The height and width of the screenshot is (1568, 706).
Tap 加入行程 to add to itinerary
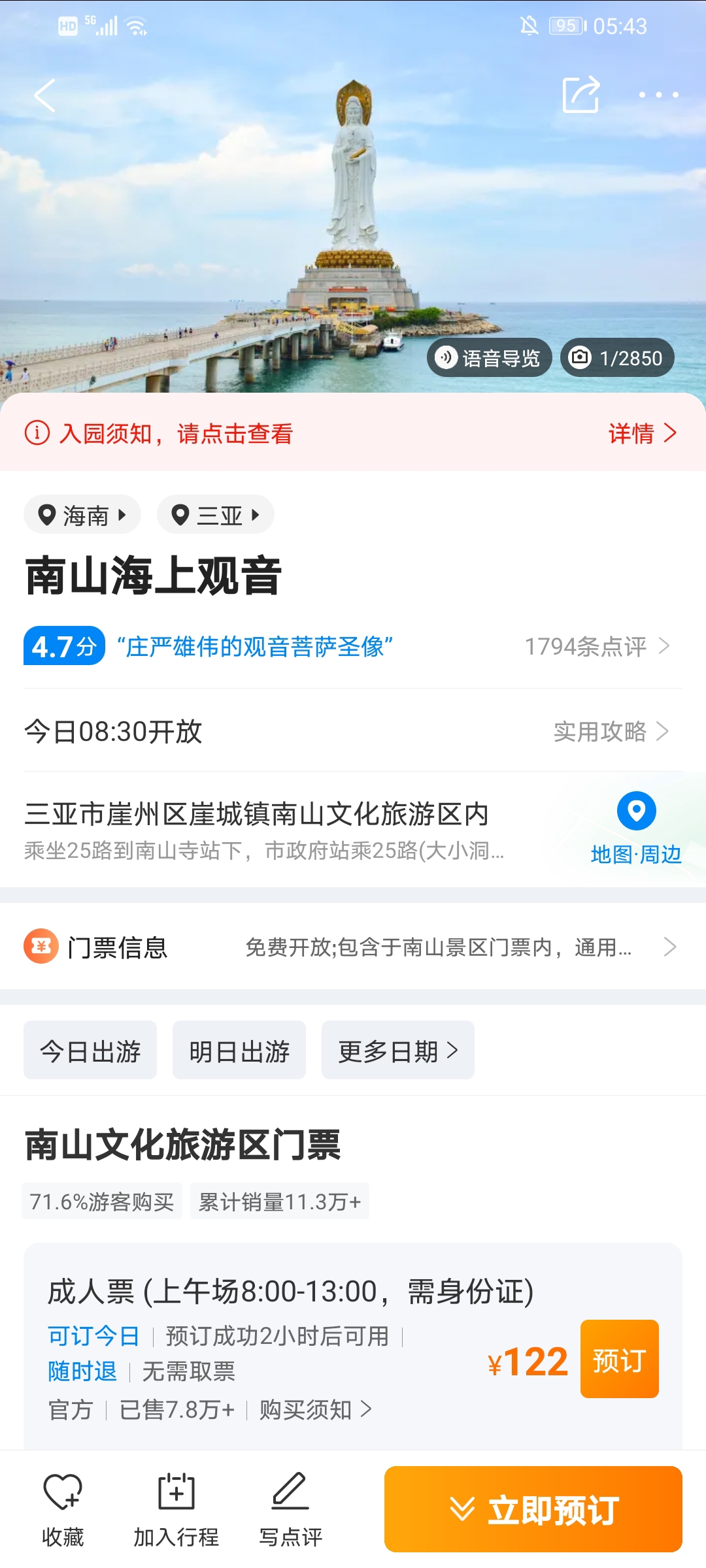pos(176,1509)
